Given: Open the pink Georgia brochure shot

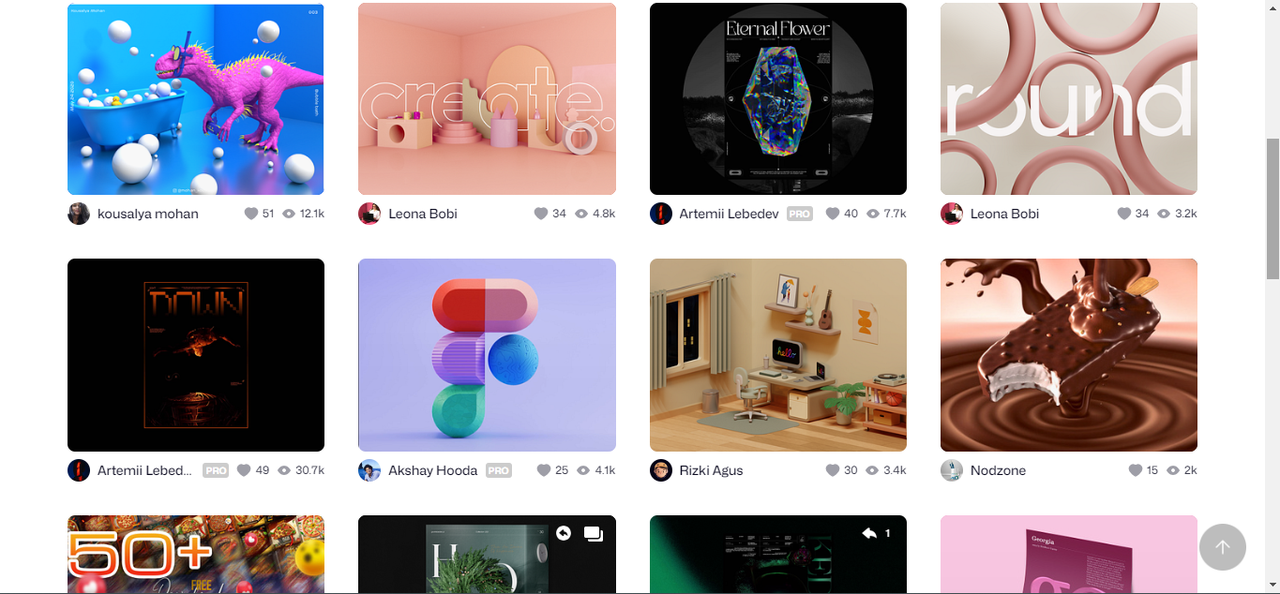Looking at the screenshot, I should tap(1068, 554).
